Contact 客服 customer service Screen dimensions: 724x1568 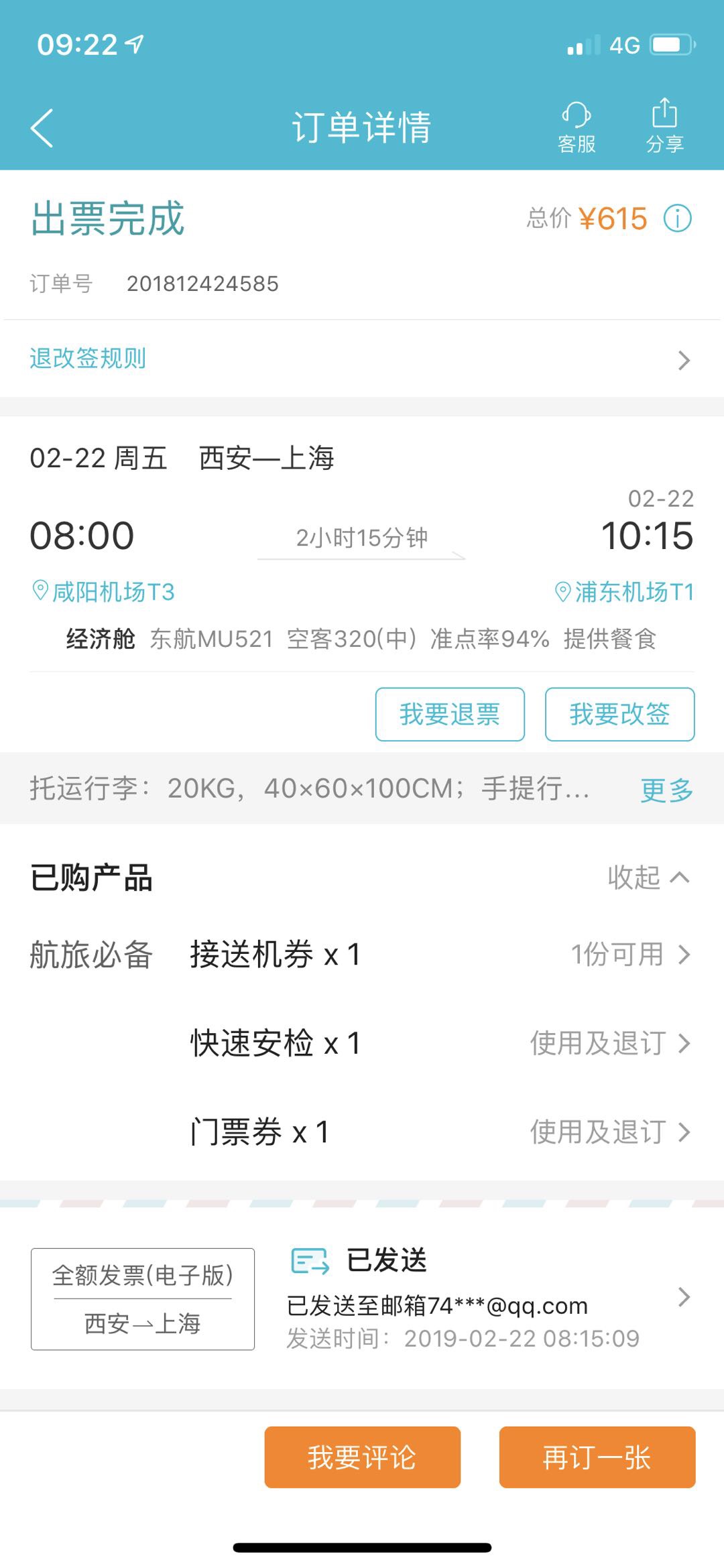pos(577,127)
